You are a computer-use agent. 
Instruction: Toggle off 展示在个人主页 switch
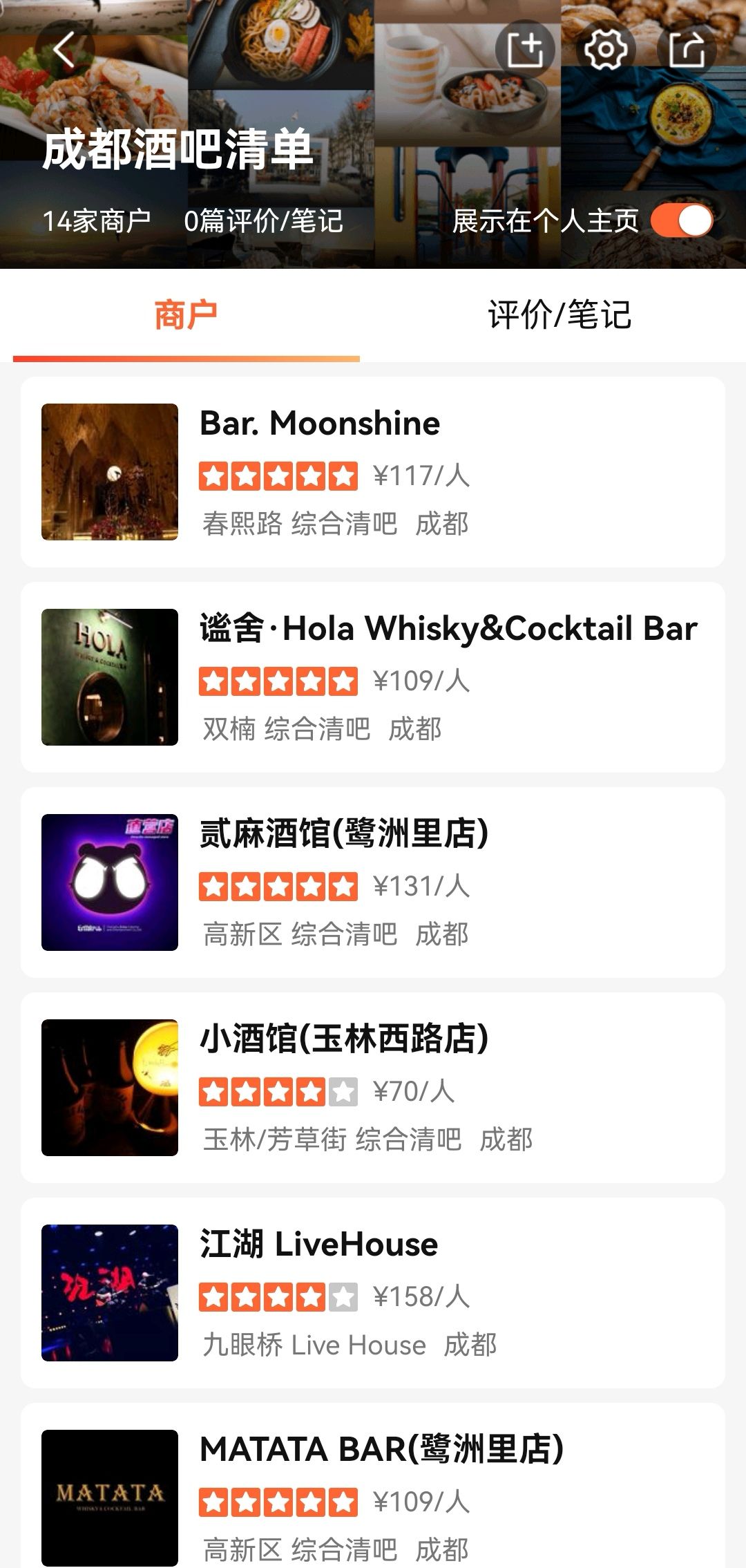tap(682, 221)
